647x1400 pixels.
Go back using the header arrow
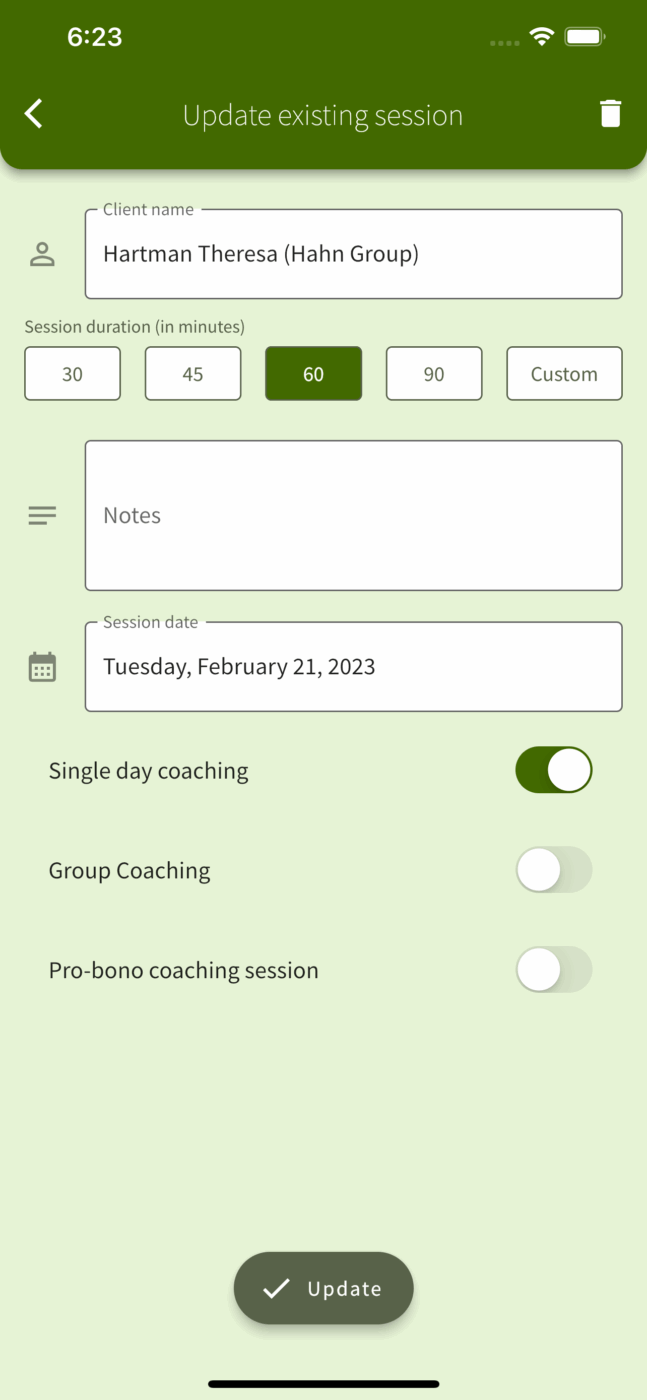[x=34, y=114]
